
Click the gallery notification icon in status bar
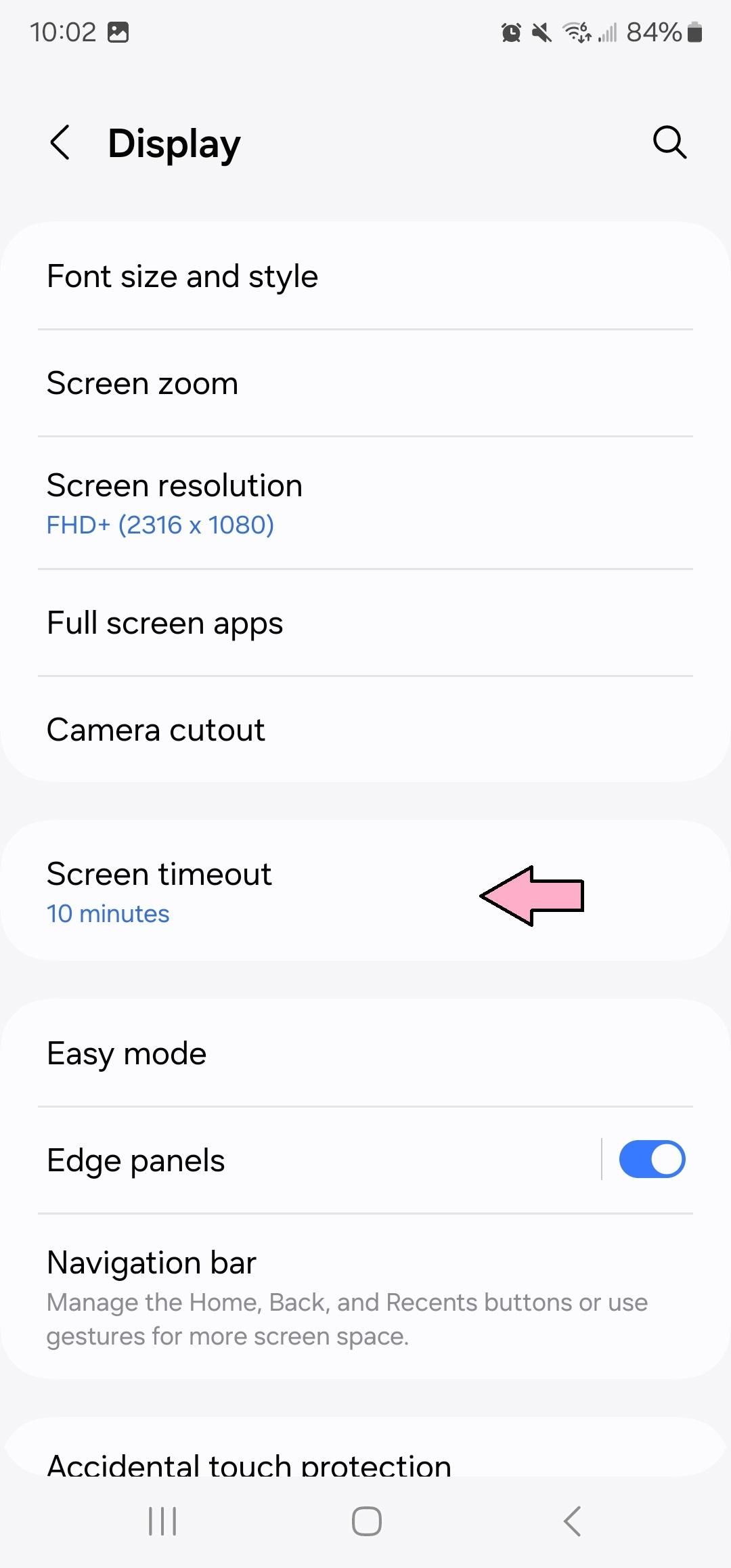pyautogui.click(x=118, y=31)
